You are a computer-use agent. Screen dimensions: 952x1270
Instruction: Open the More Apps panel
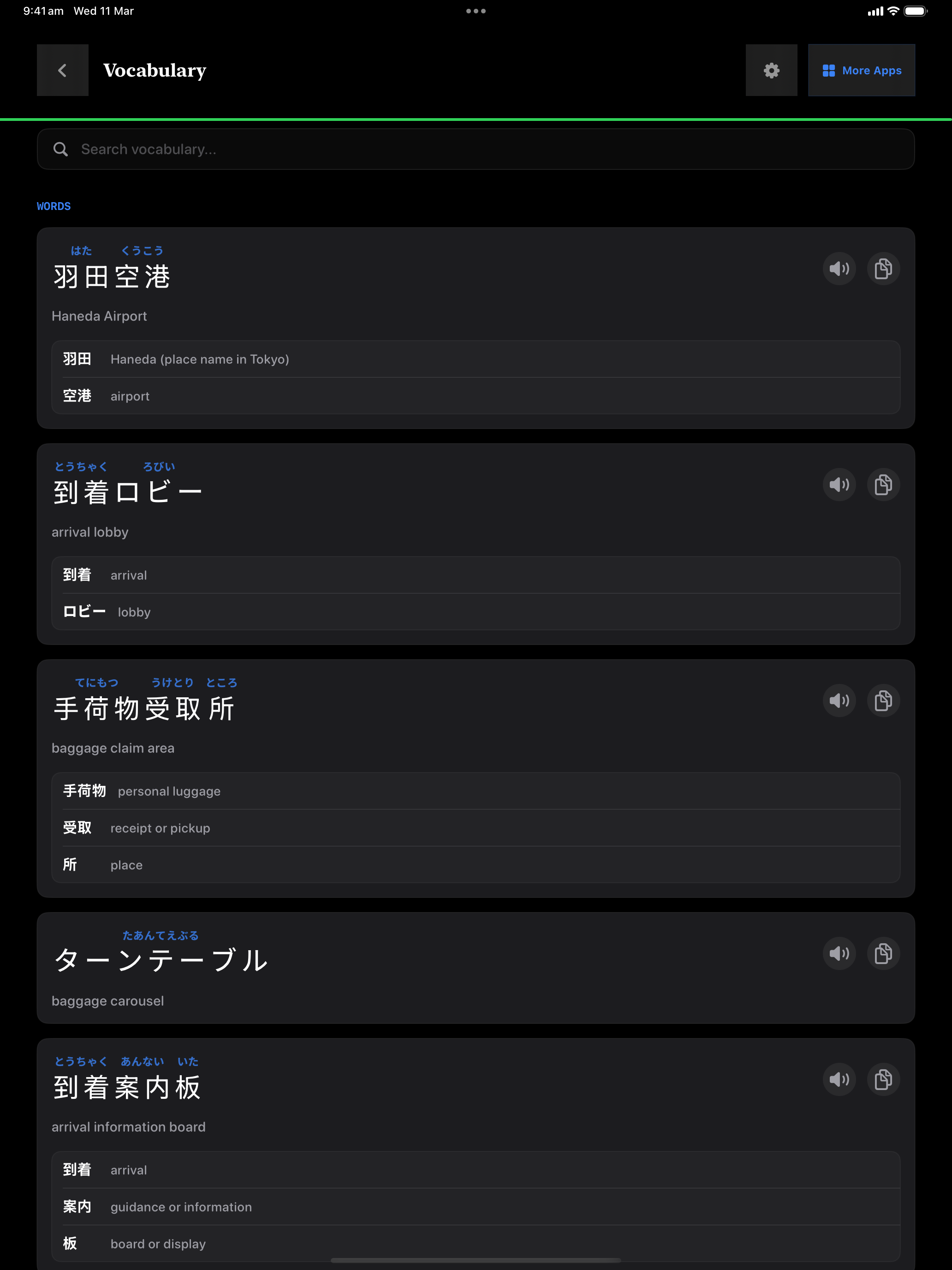coord(861,70)
